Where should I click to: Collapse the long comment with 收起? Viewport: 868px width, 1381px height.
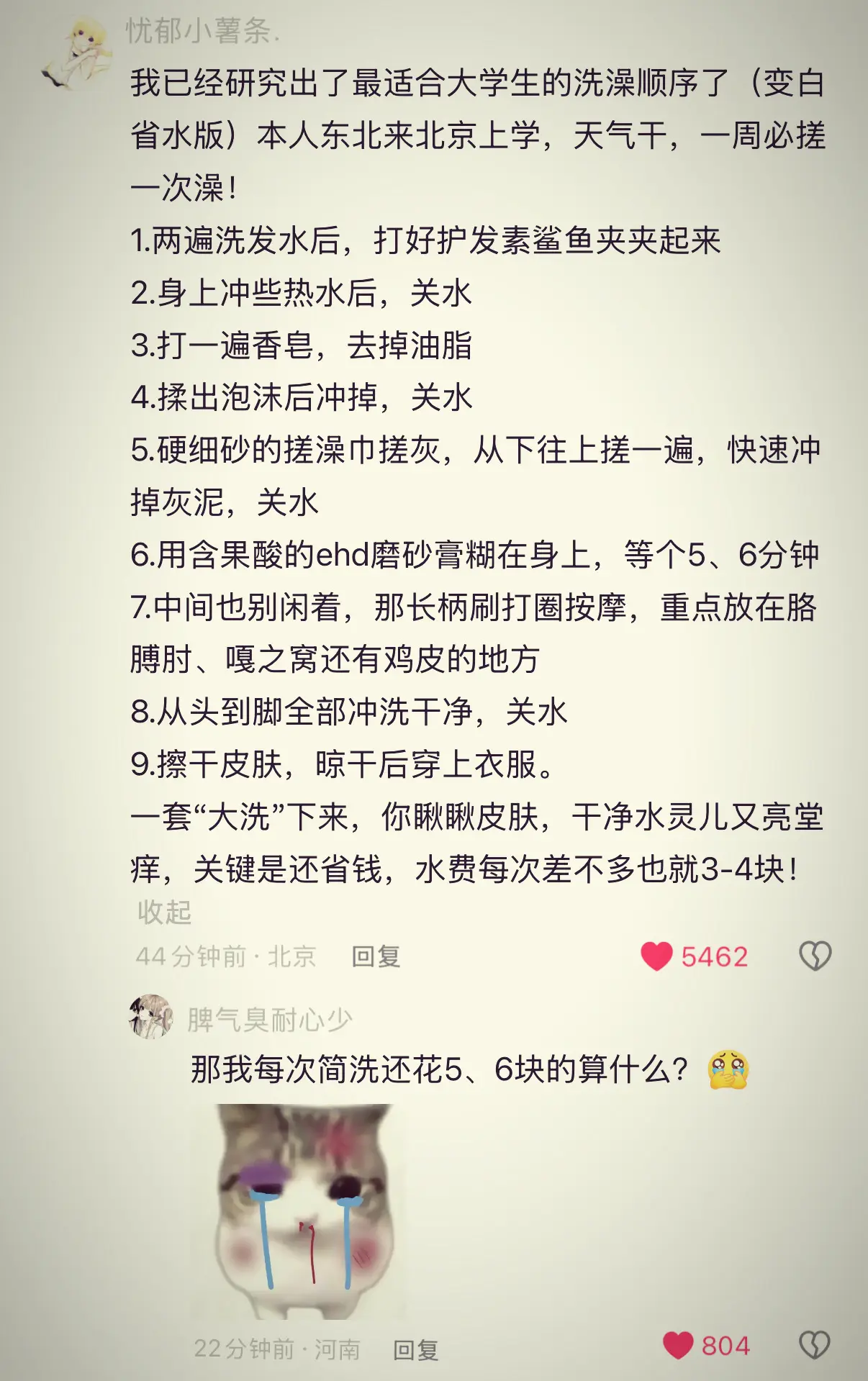pos(164,912)
